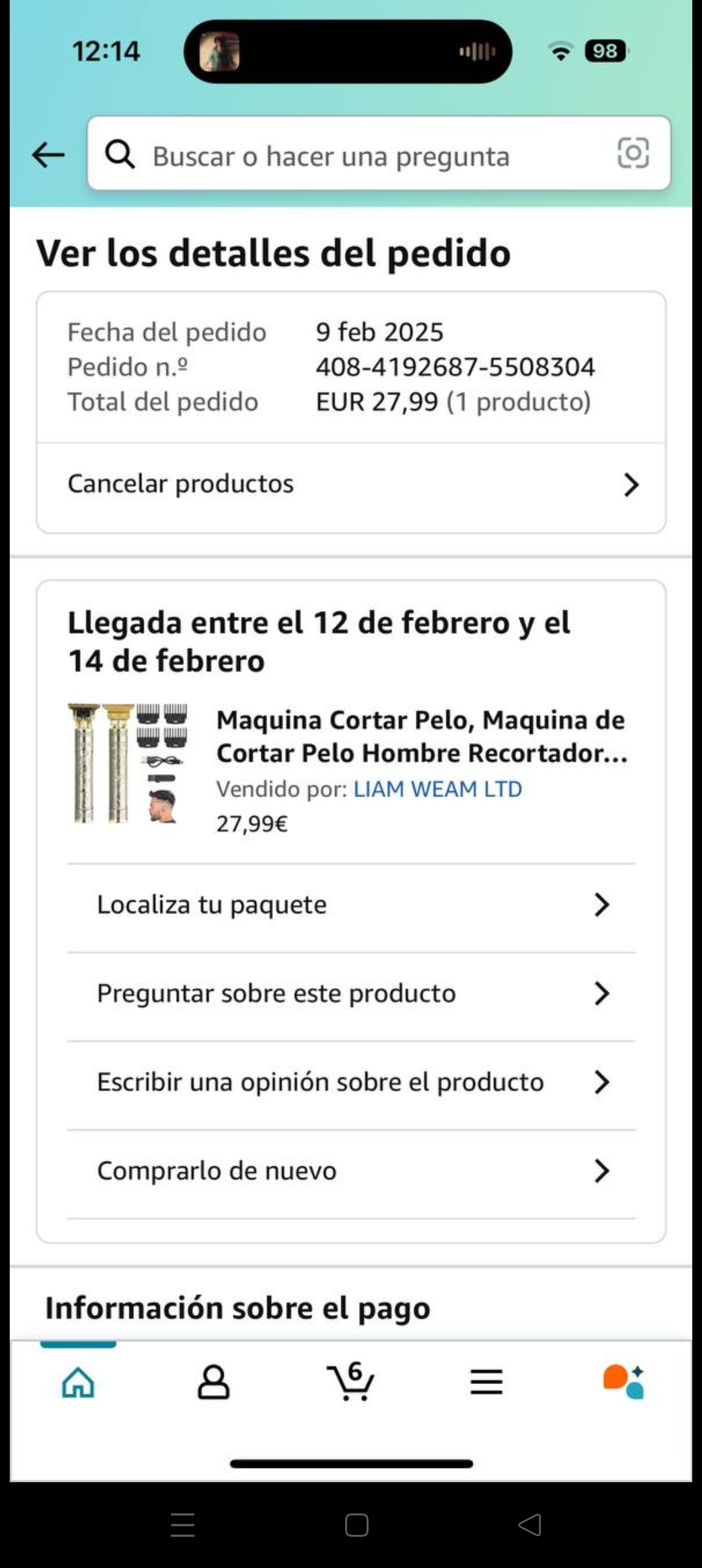Go back using the arrow icon
Viewport: 702px width, 1568px height.
pos(49,155)
